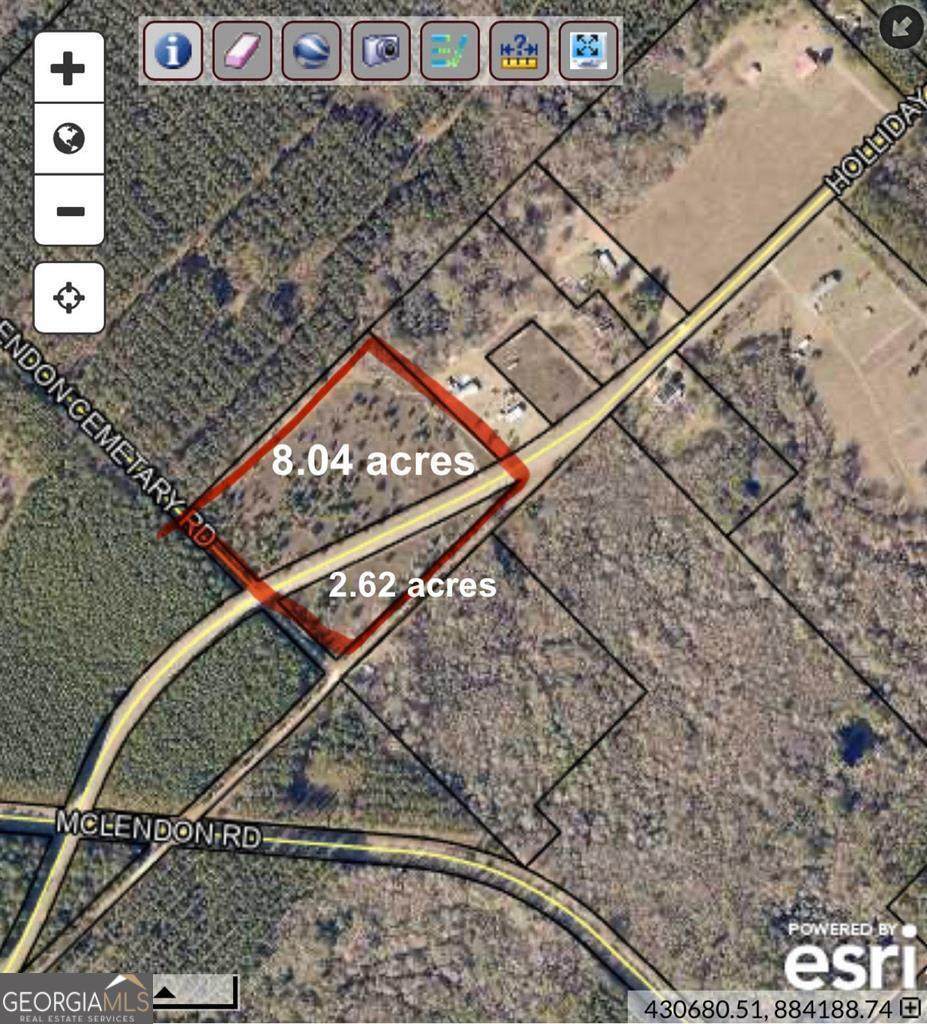Select the 2.62 acres parcel

410,587
